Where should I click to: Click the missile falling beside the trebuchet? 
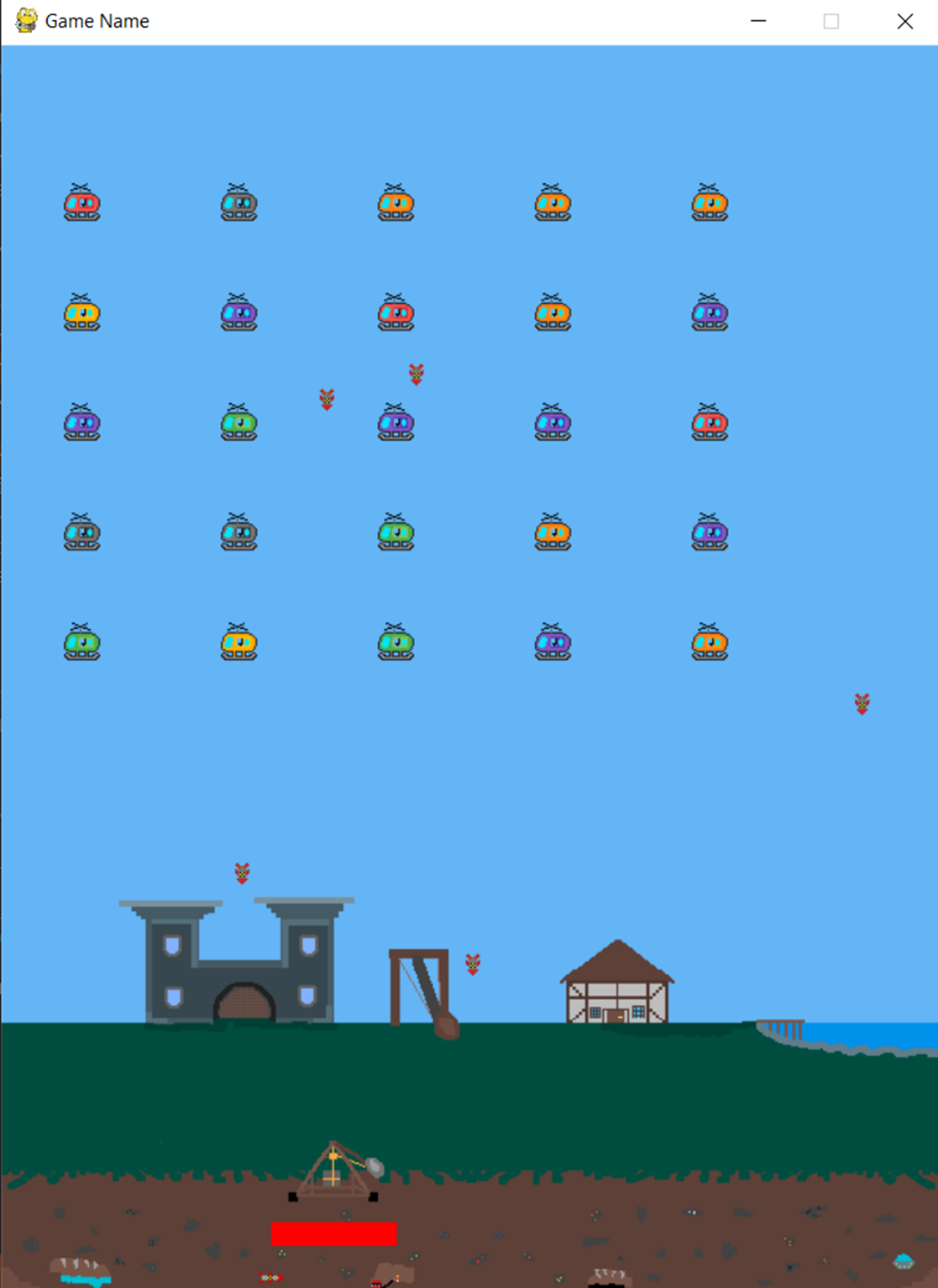click(472, 966)
